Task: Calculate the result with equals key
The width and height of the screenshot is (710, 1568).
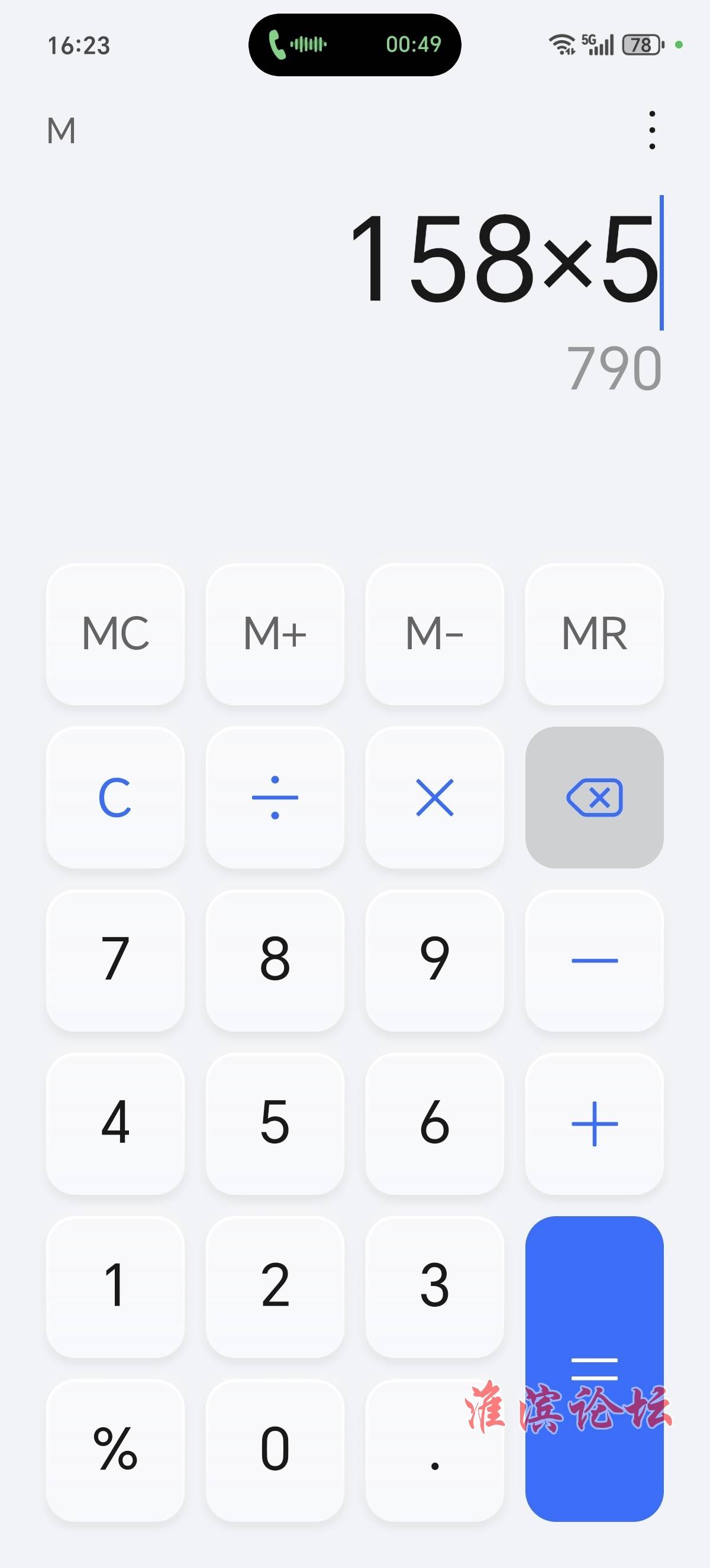Action: coord(594,1368)
